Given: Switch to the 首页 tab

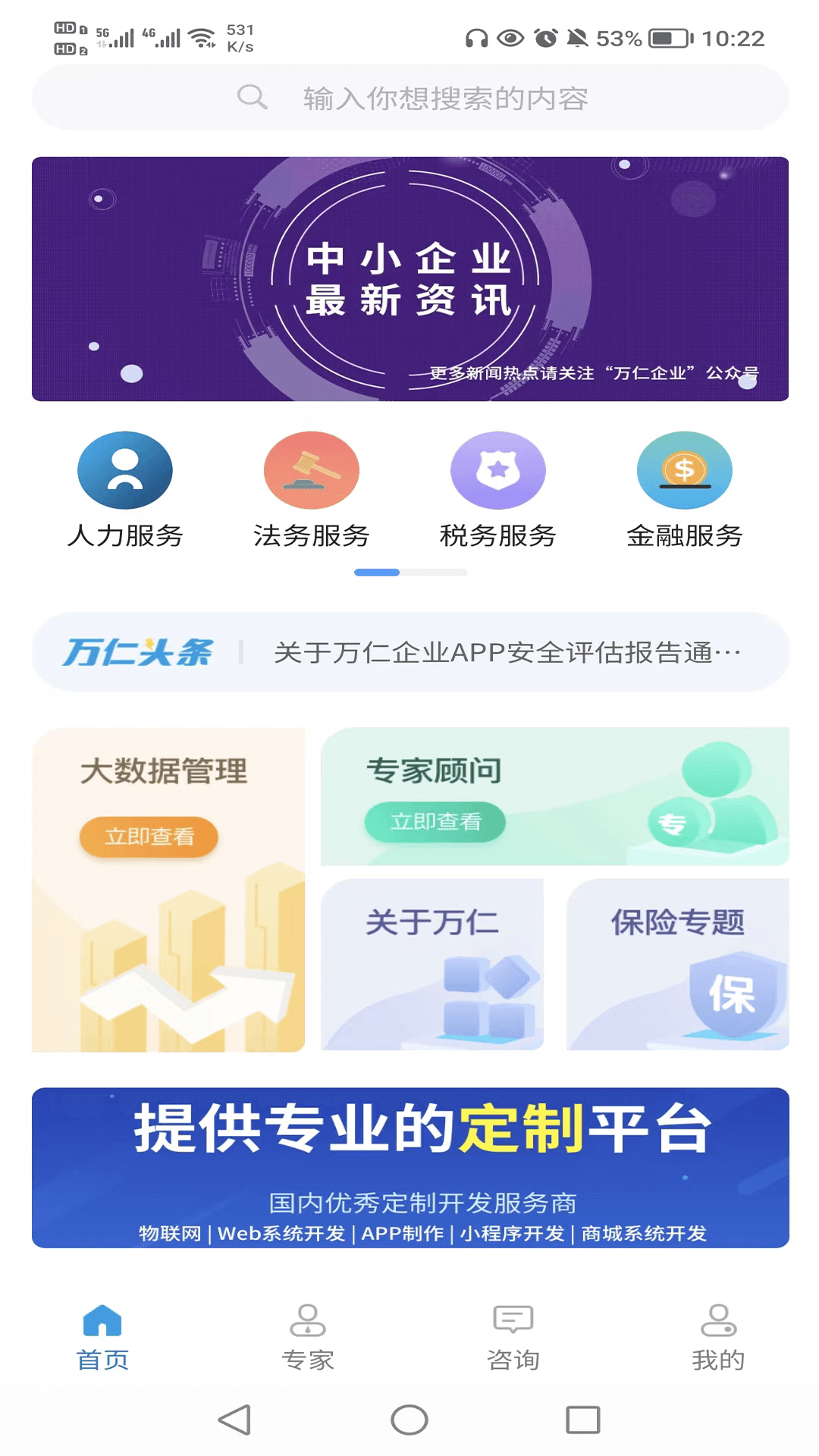Looking at the screenshot, I should [x=102, y=1338].
